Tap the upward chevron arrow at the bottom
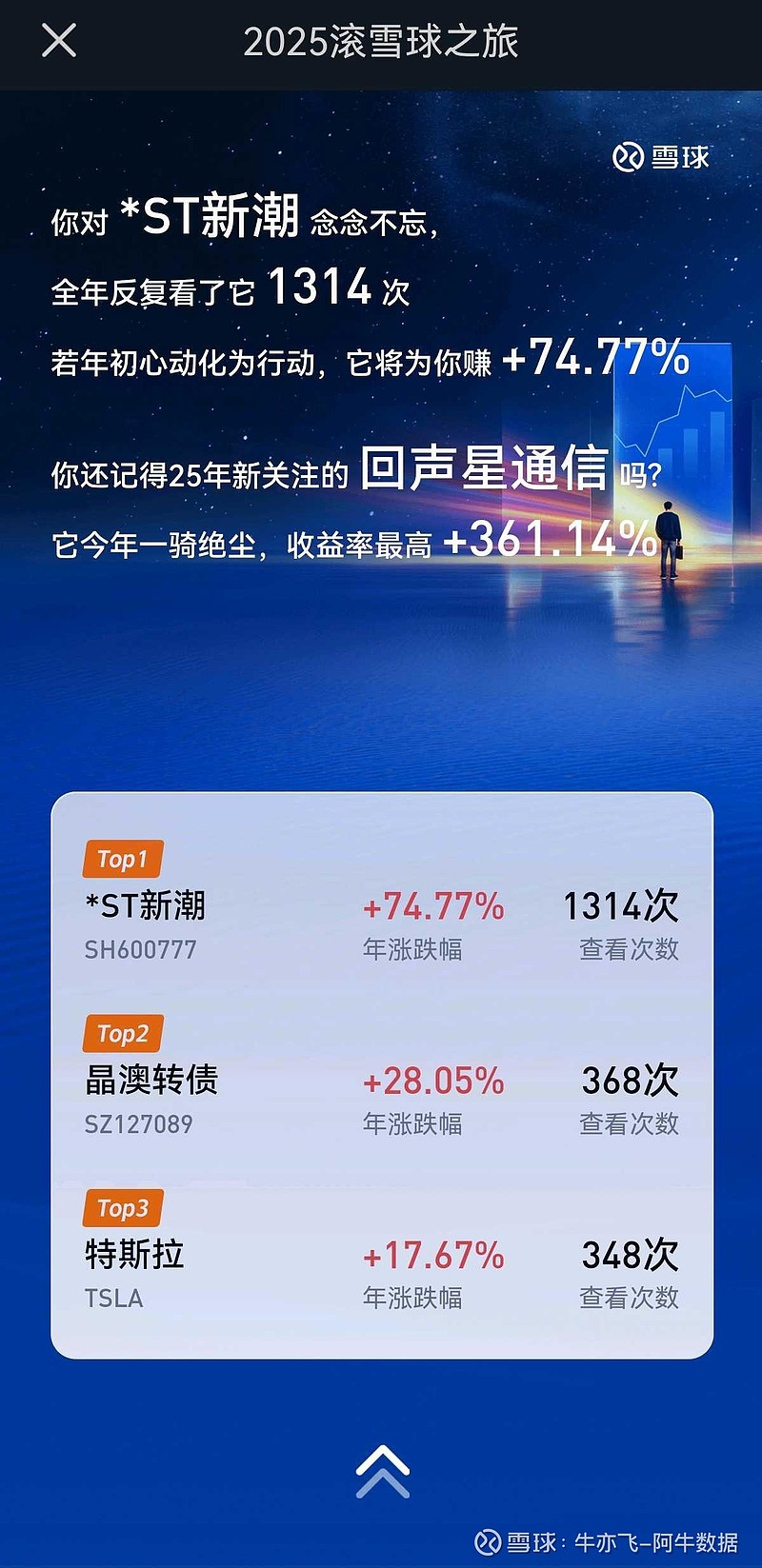The width and height of the screenshot is (762, 1568). (x=381, y=1469)
